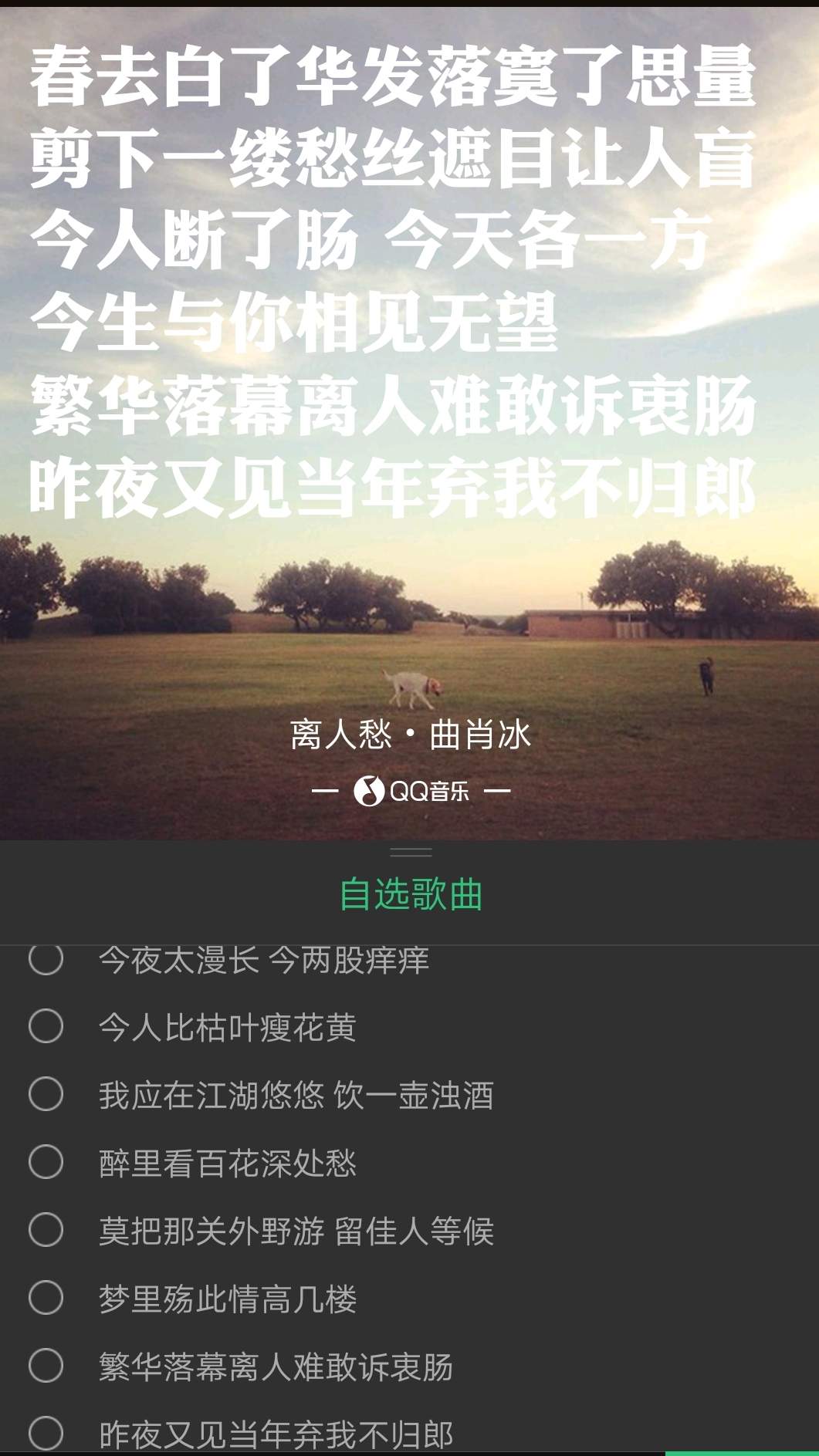819x1456 pixels.
Task: Check the lyric 我应在江湖悠悠 饮一壶浊酒
Action: tap(46, 1095)
